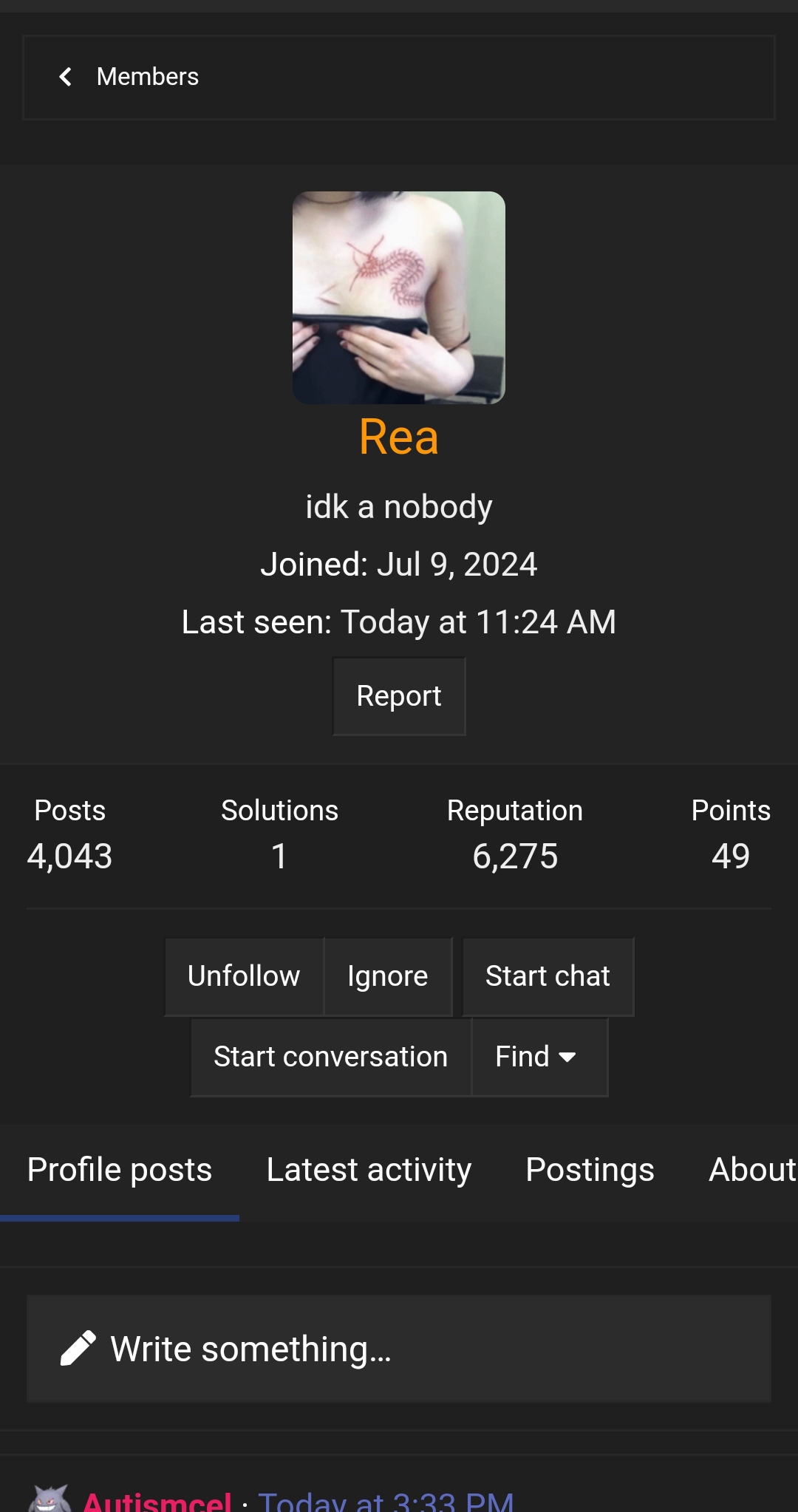Navigate back using the Members chevron icon
The height and width of the screenshot is (1512, 798).
66,77
